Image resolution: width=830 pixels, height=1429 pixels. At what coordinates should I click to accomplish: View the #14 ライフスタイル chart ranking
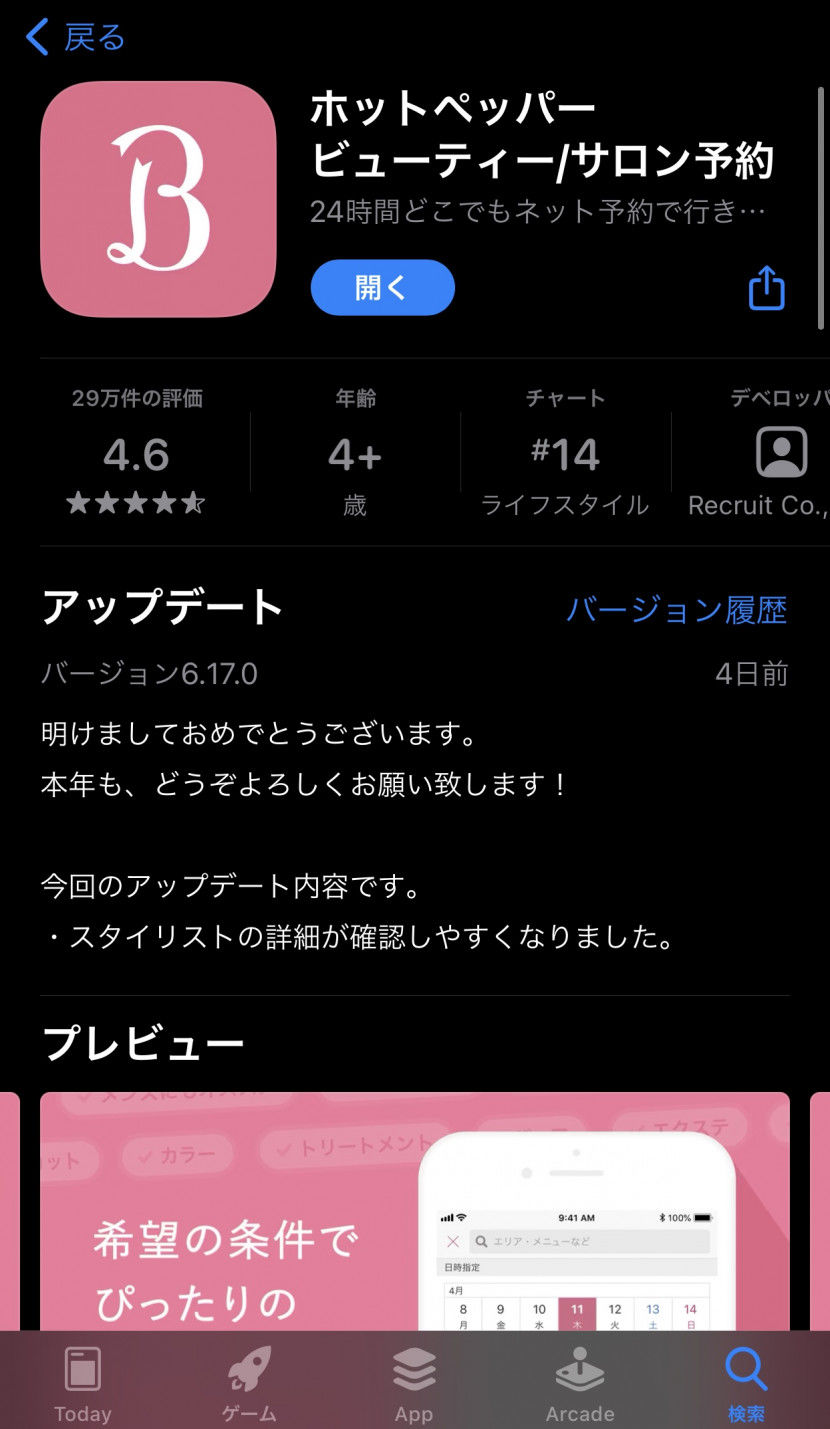click(565, 453)
